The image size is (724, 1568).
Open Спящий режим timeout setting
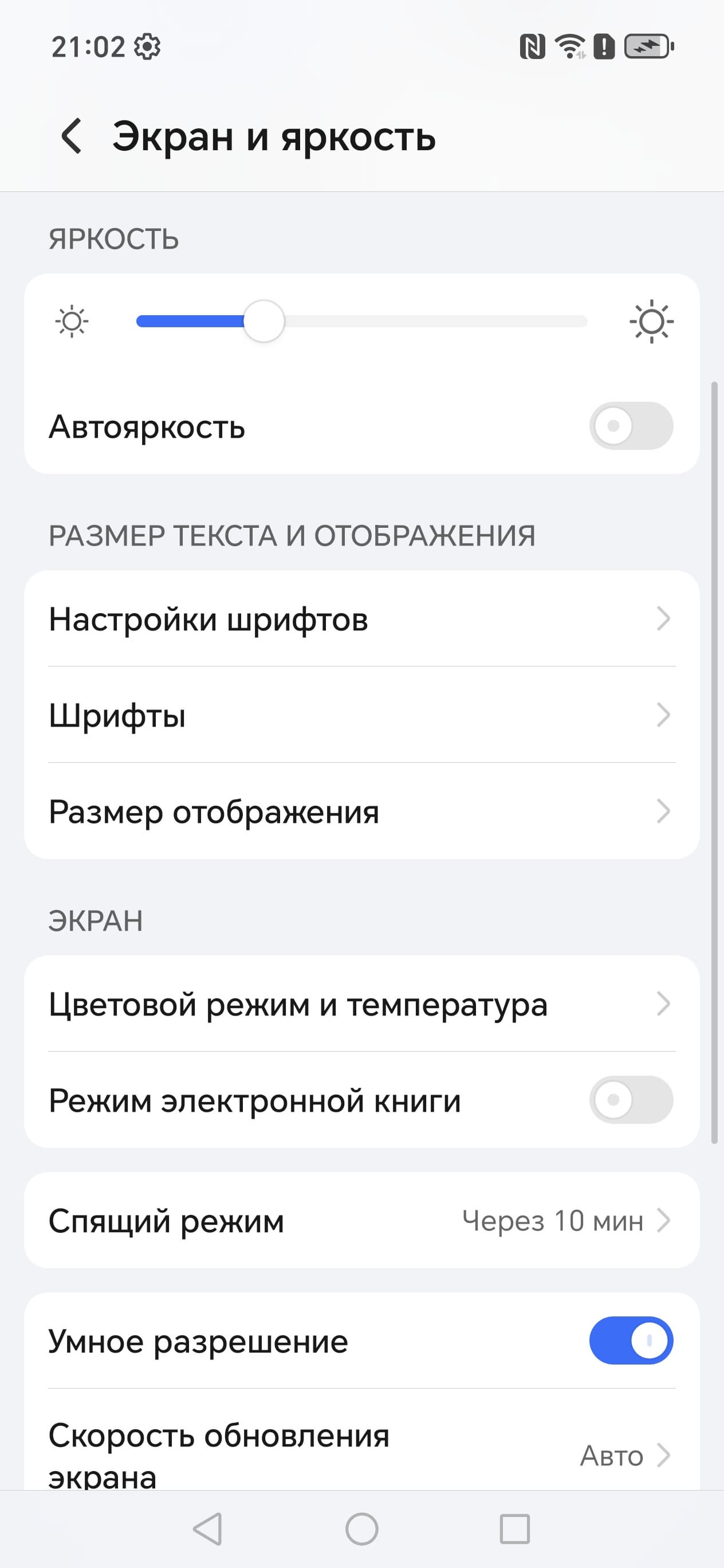[361, 1221]
